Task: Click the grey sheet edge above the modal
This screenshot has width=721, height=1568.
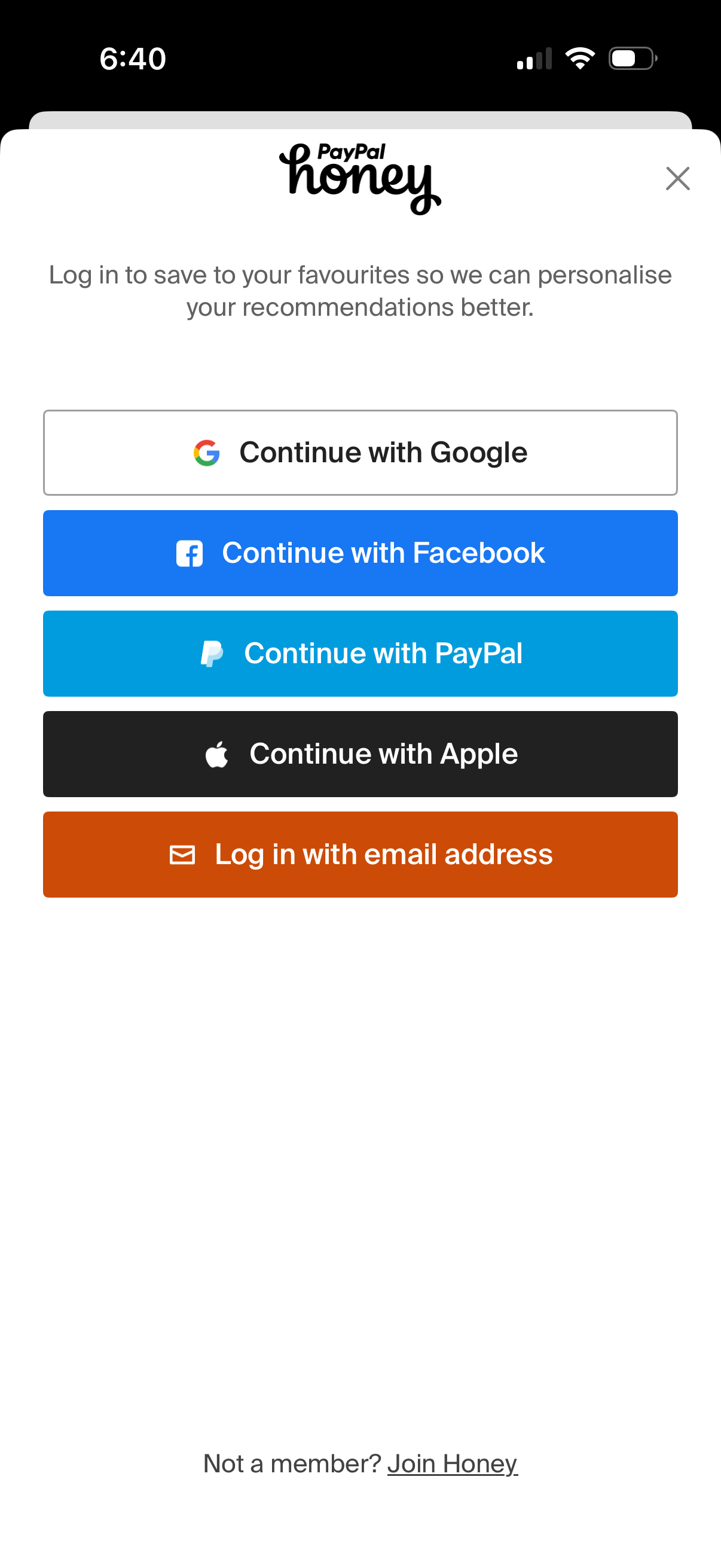Action: coord(360,121)
